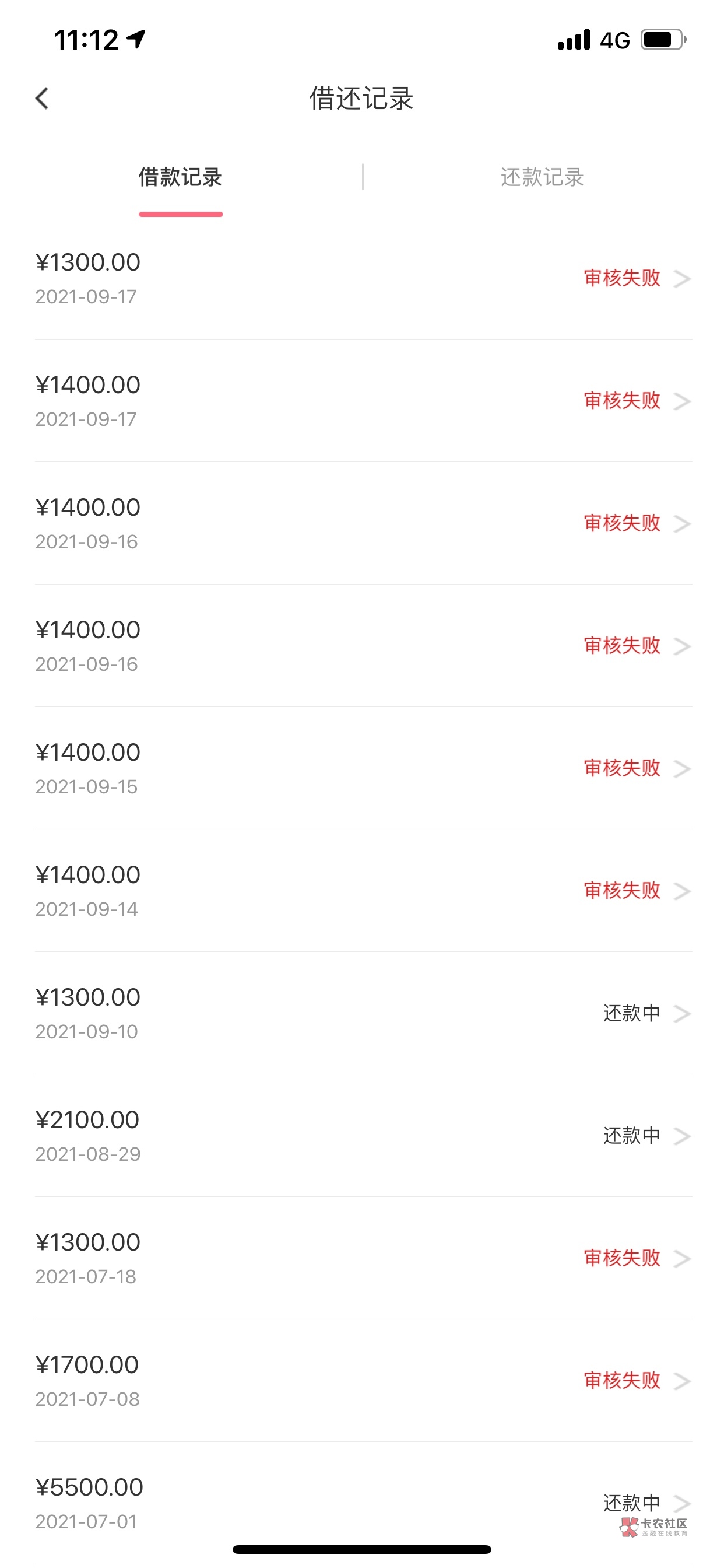Viewport: 724px width, 1568px height.
Task: Open the ¥2100.00 loan dated 2021-08-29
Action: pyautogui.click(x=363, y=1135)
